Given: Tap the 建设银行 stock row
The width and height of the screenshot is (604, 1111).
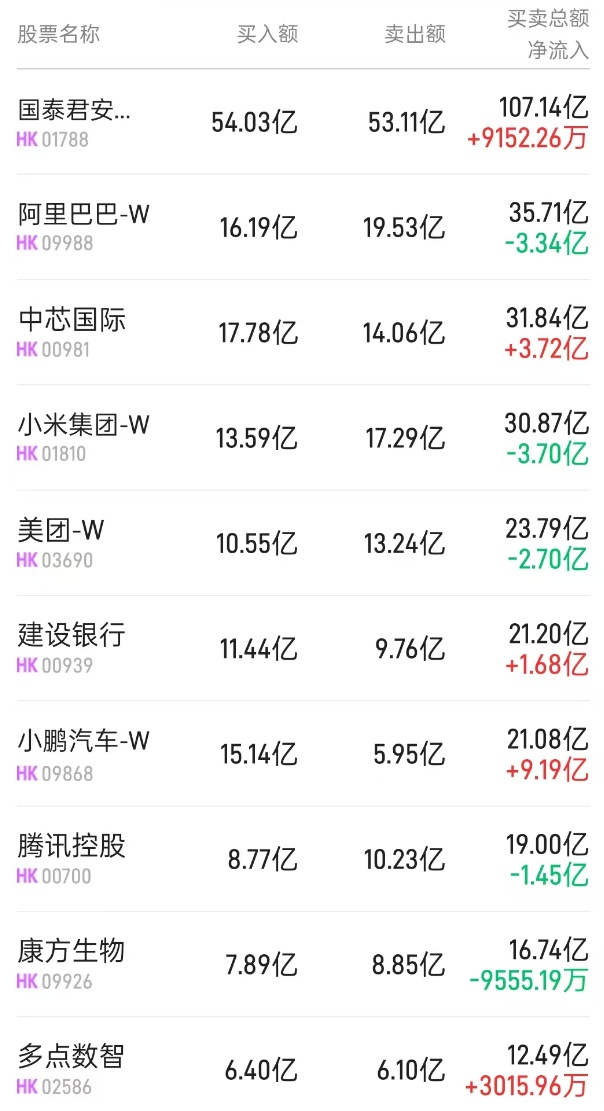Looking at the screenshot, I should 72,636.
